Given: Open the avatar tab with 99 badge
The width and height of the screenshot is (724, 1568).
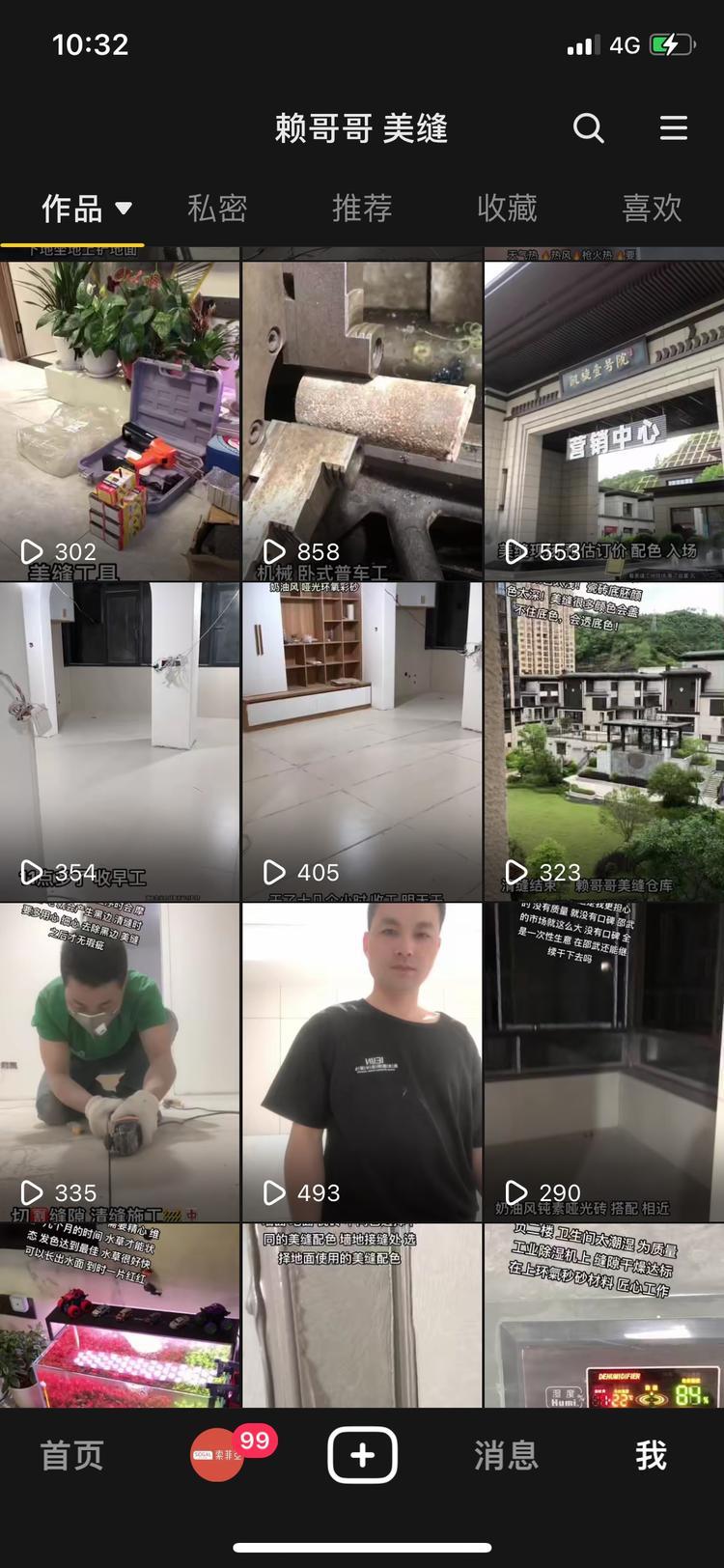Looking at the screenshot, I should [218, 1455].
